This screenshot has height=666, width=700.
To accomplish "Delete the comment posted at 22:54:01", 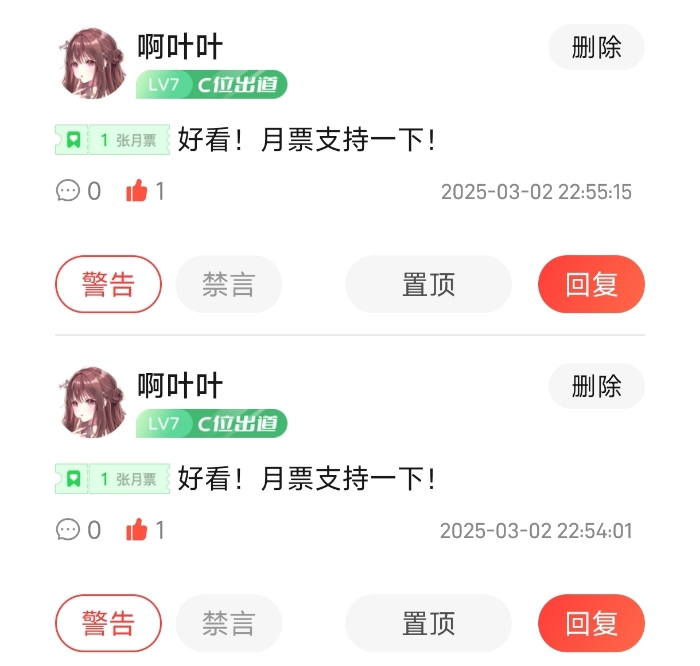I will 596,386.
